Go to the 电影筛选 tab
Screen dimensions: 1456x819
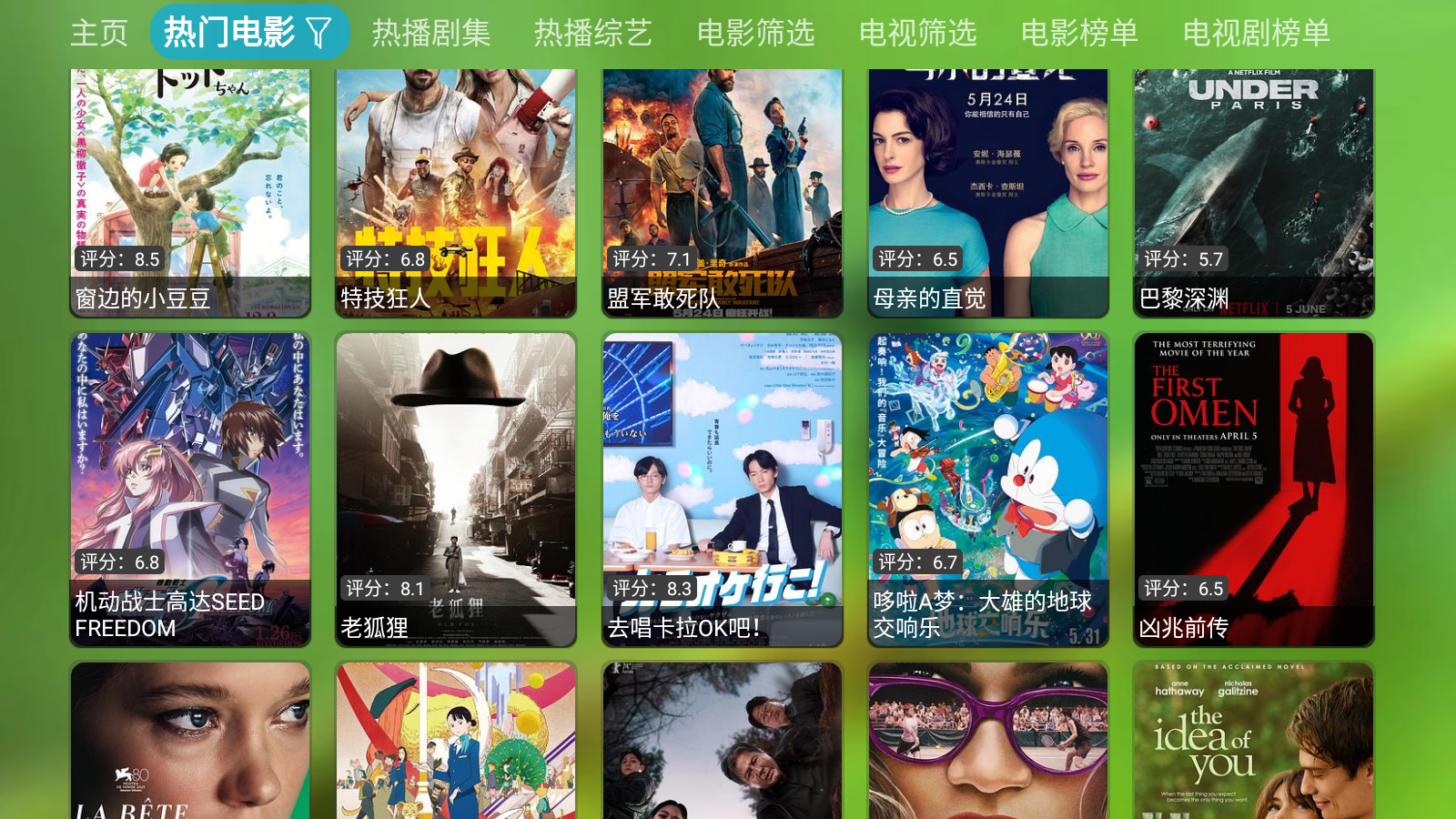pyautogui.click(x=755, y=33)
